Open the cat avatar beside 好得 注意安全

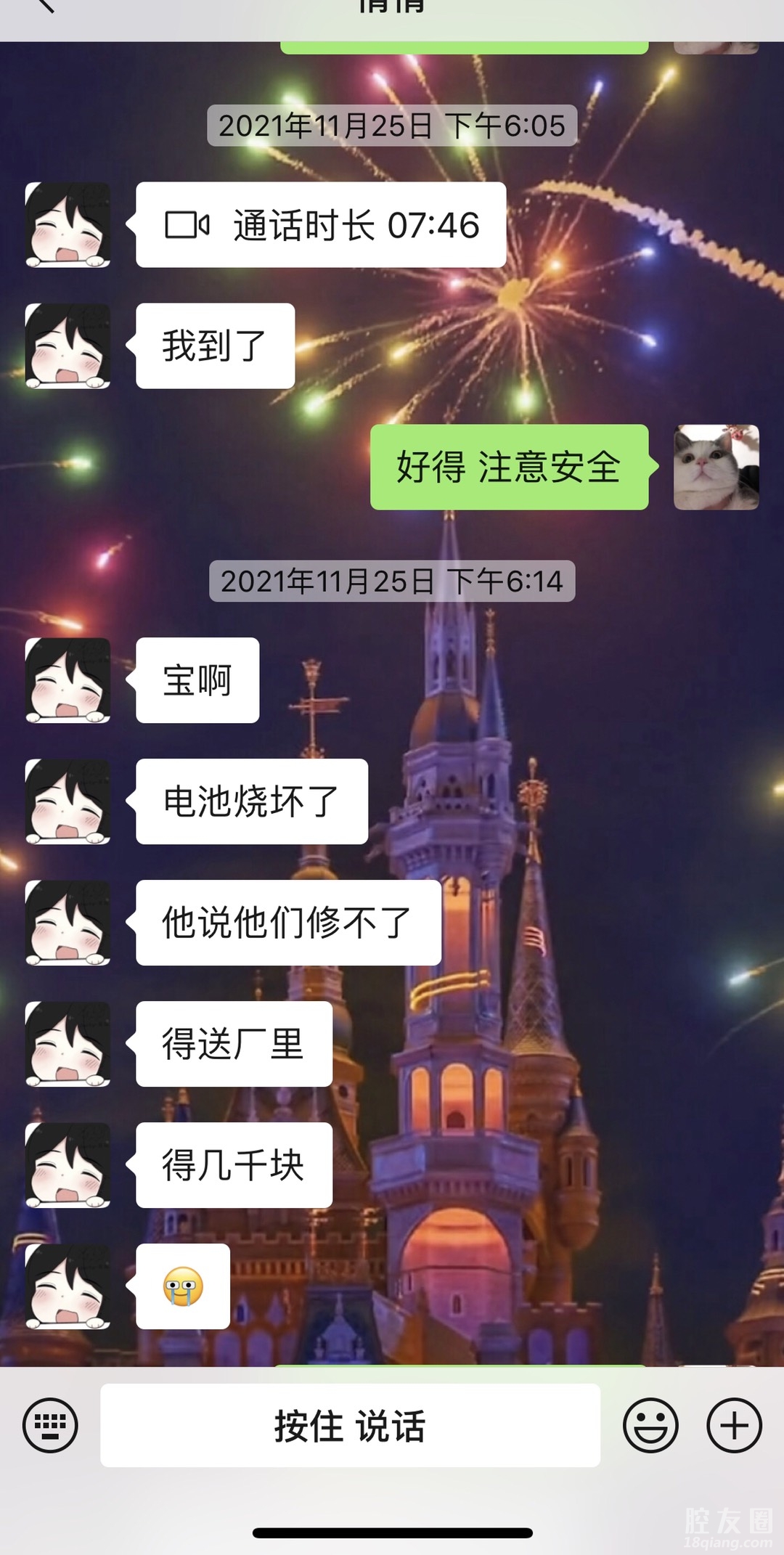(716, 467)
